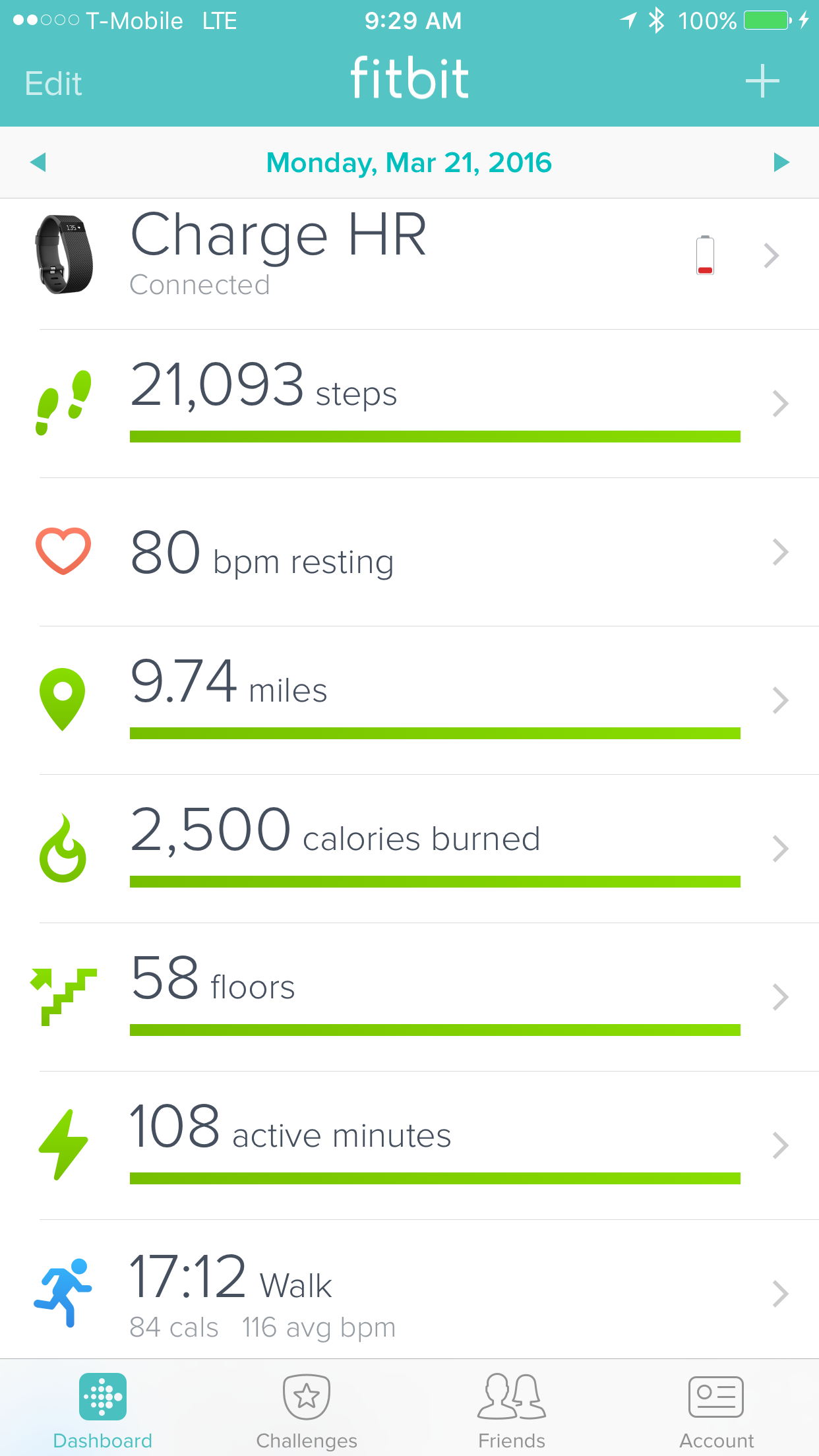View the 58 floors details
The image size is (819, 1456).
point(409,997)
